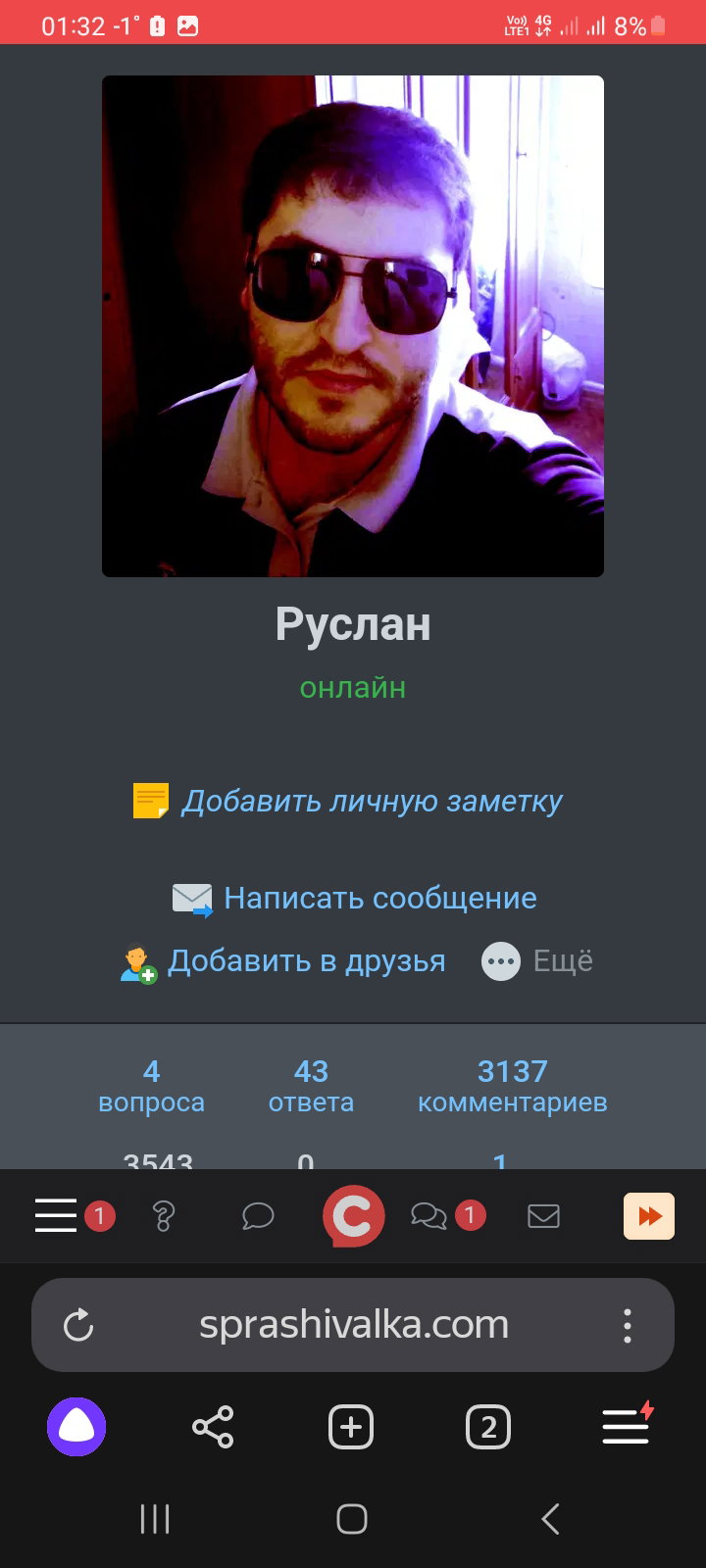The width and height of the screenshot is (706, 1568).
Task: Reload the page
Action: click(x=78, y=1326)
